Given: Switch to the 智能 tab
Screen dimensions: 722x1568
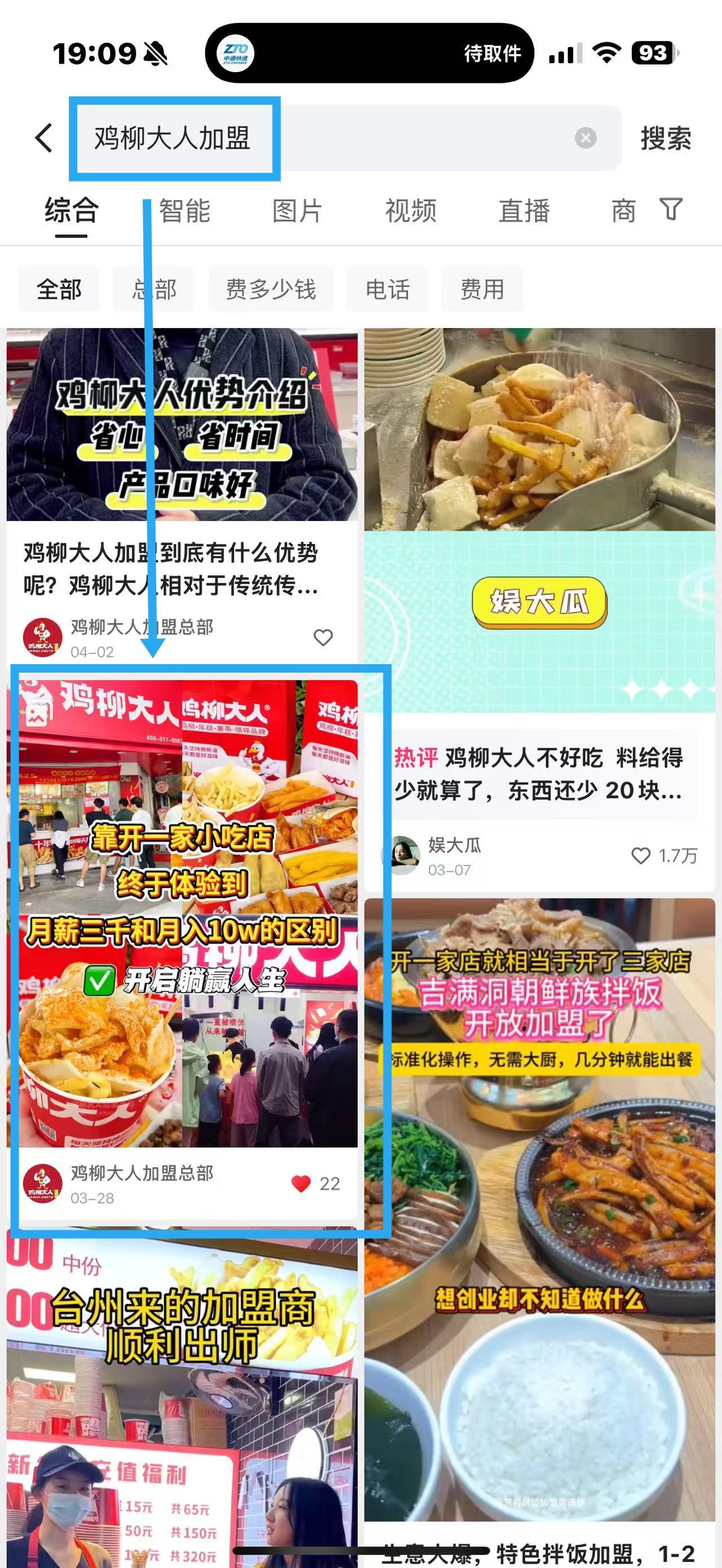Looking at the screenshot, I should coord(184,211).
